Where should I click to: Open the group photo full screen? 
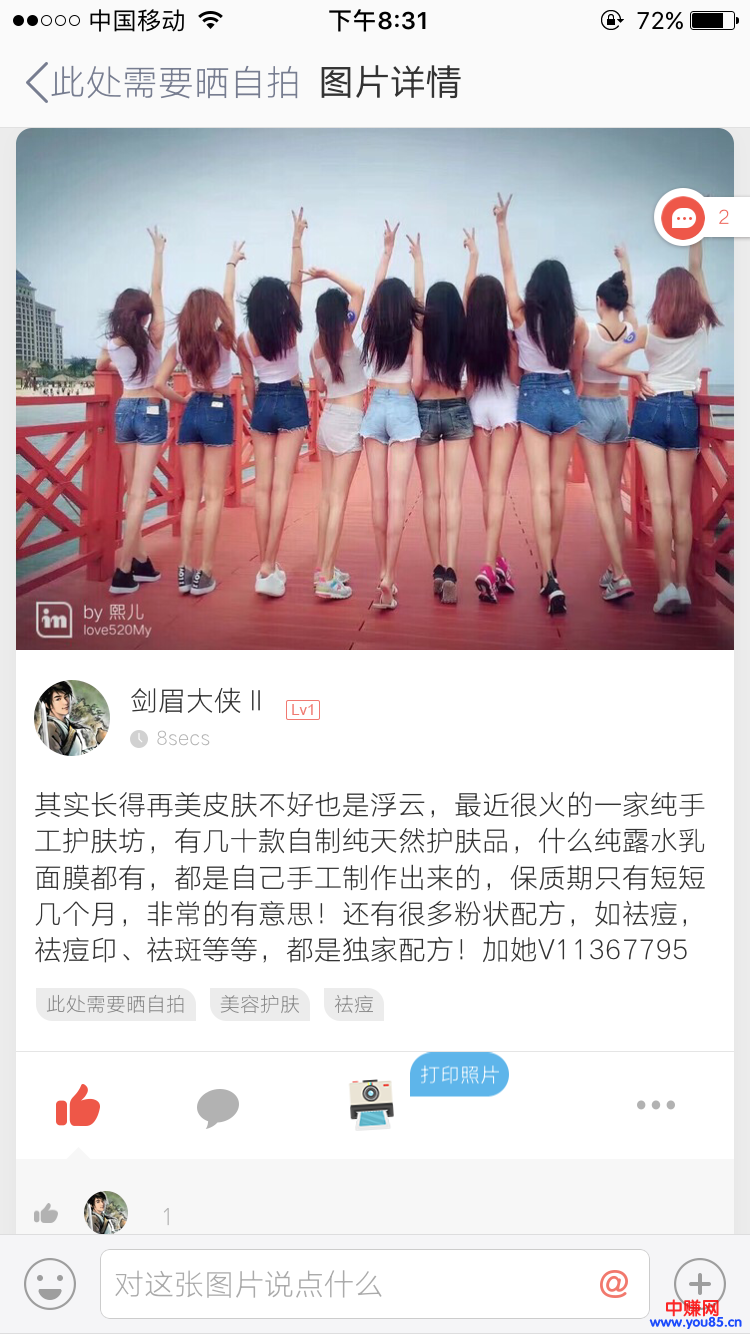pos(375,389)
